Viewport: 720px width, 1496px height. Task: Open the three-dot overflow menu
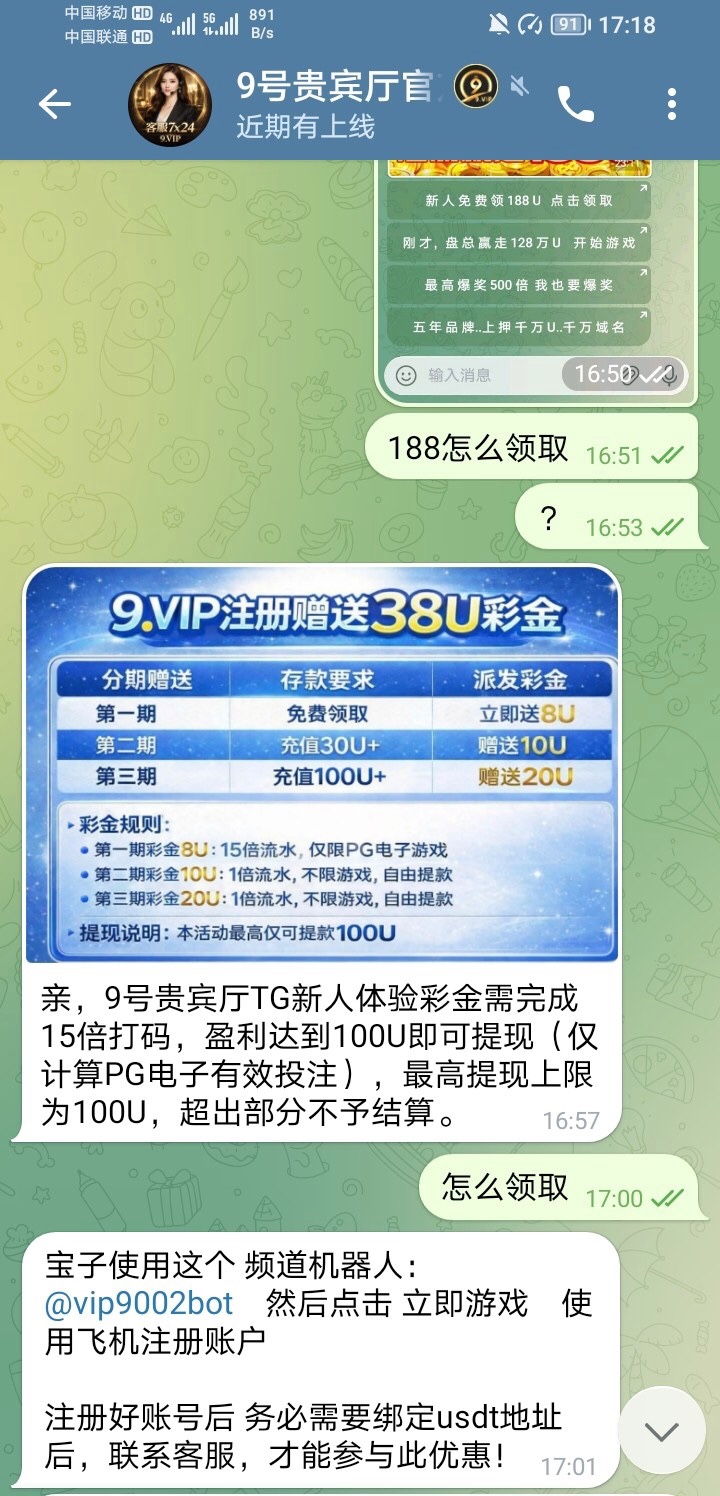pos(671,104)
